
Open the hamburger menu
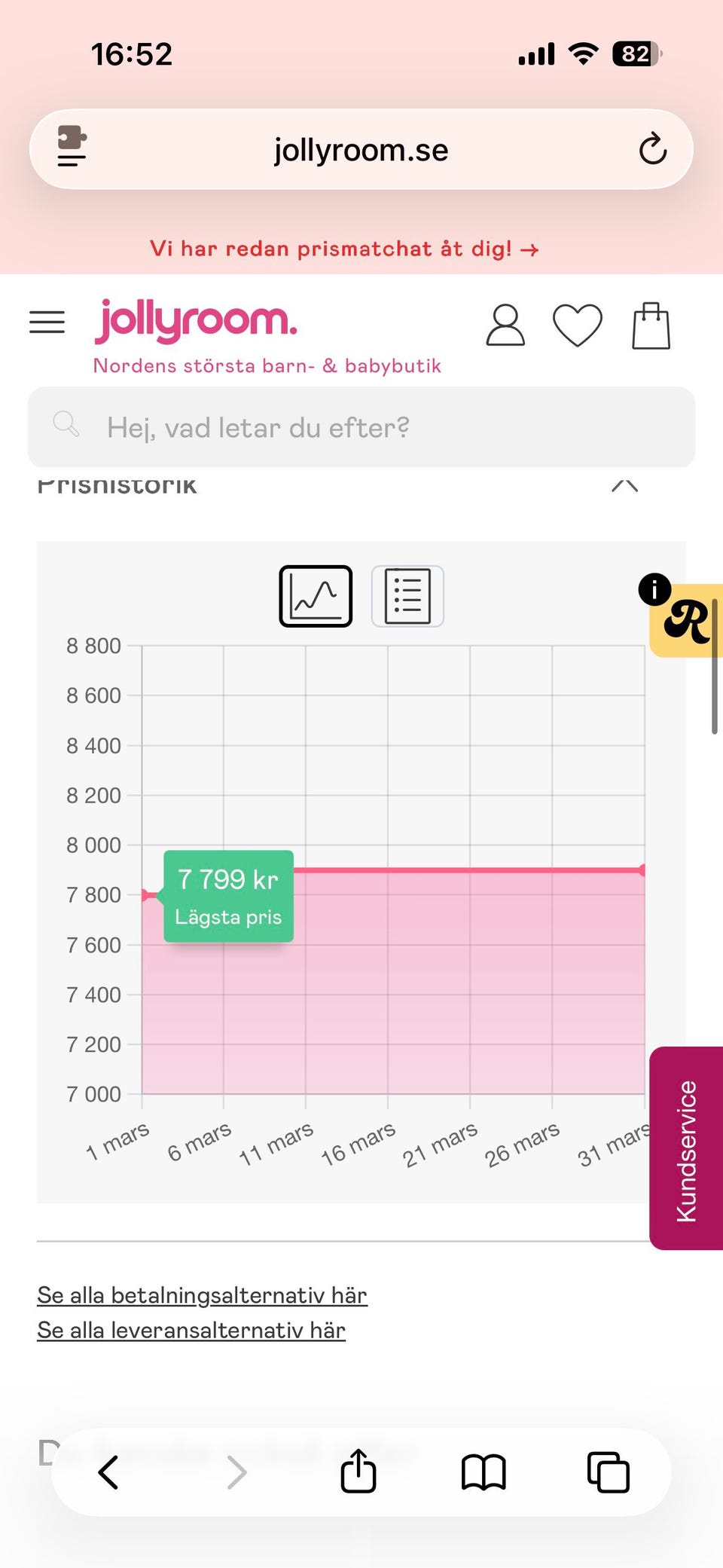tap(47, 322)
